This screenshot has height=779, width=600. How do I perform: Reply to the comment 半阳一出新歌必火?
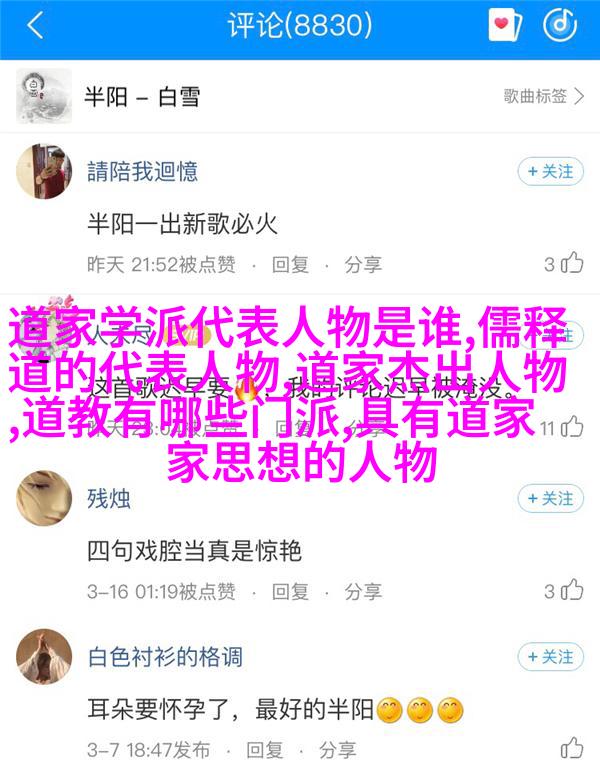point(291,265)
